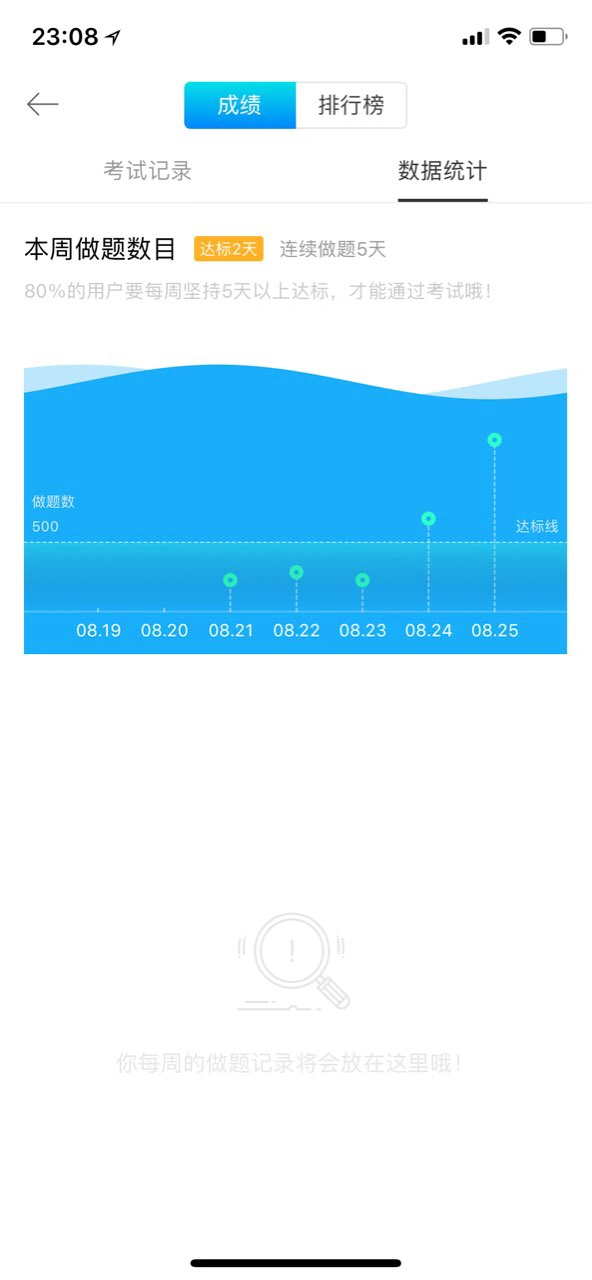
Task: Select the 成绩 segment
Action: click(240, 105)
